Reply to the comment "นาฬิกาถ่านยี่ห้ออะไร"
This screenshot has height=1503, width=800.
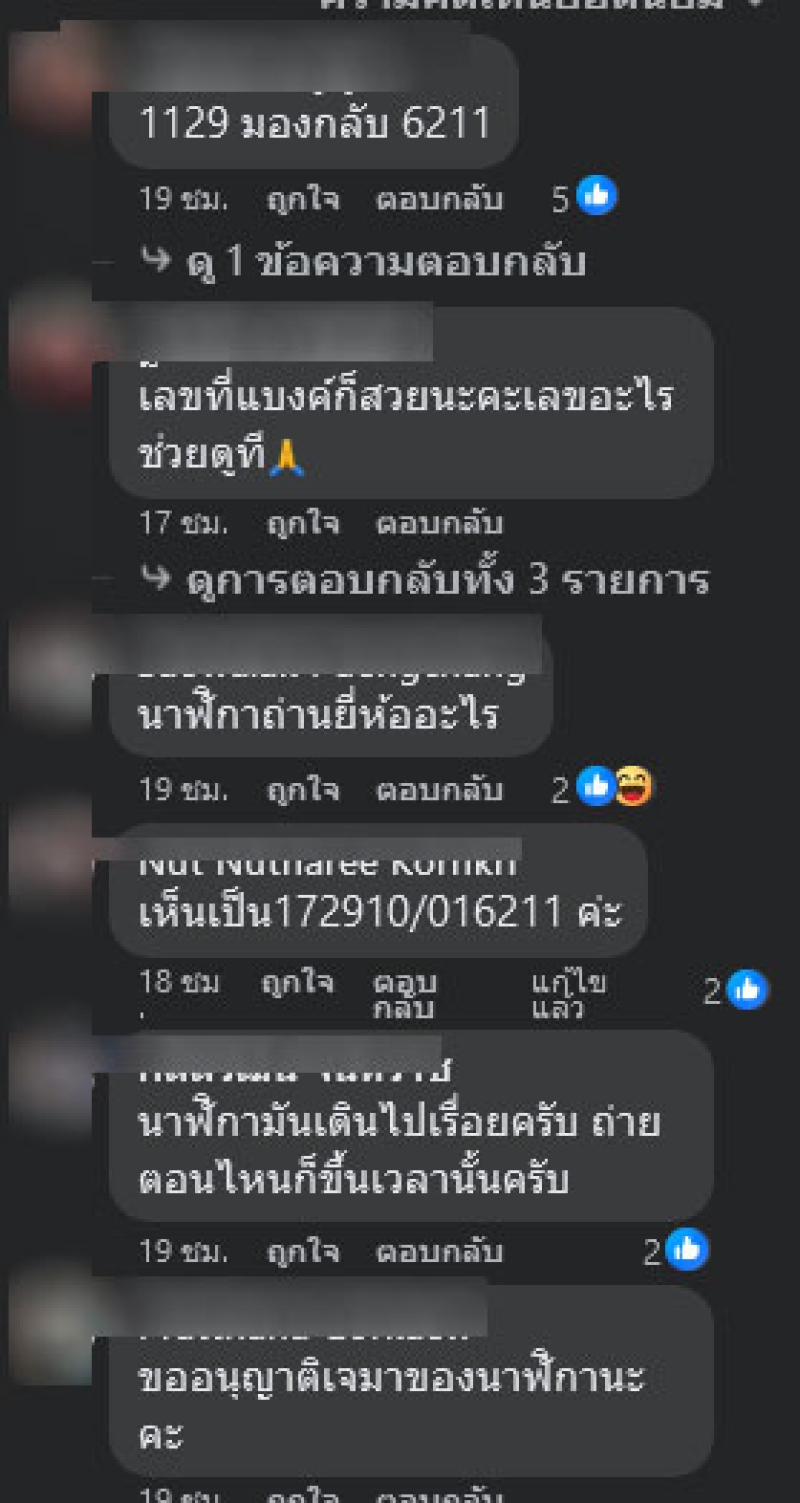[438, 789]
